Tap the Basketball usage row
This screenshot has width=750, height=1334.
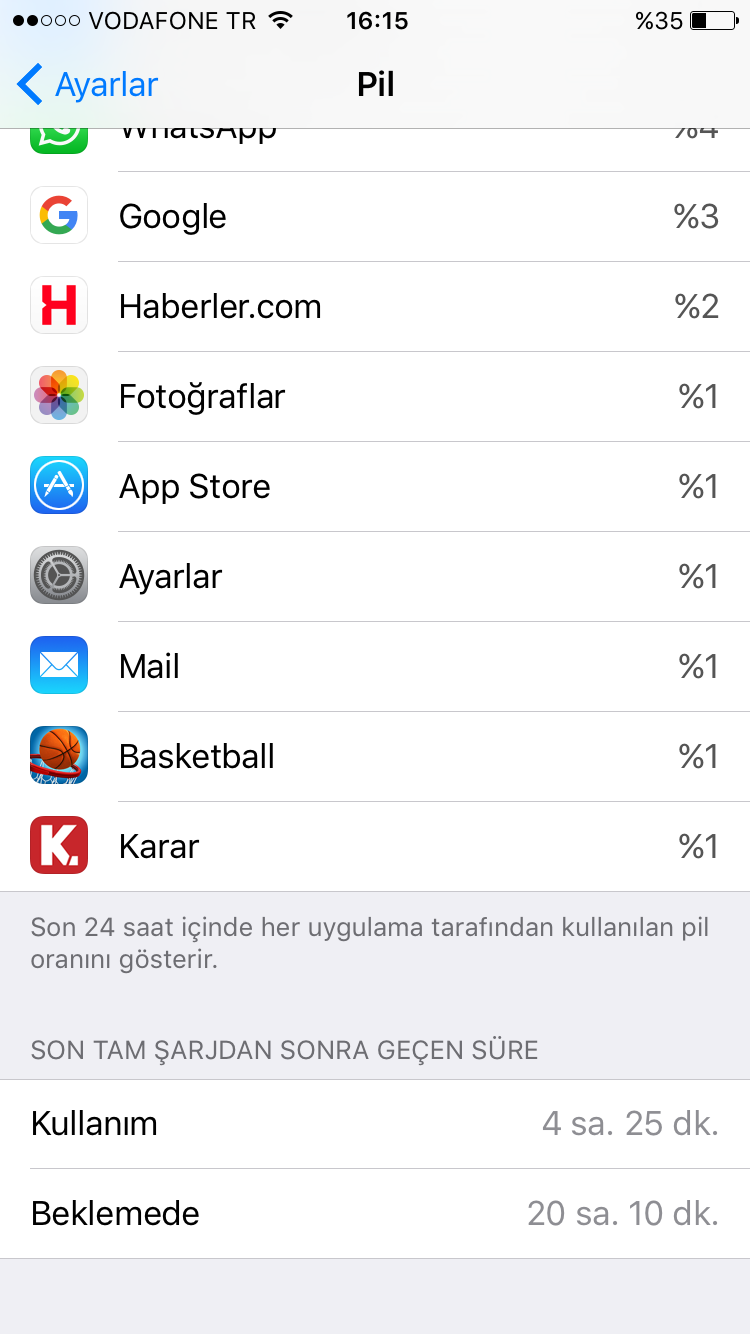[x=375, y=757]
